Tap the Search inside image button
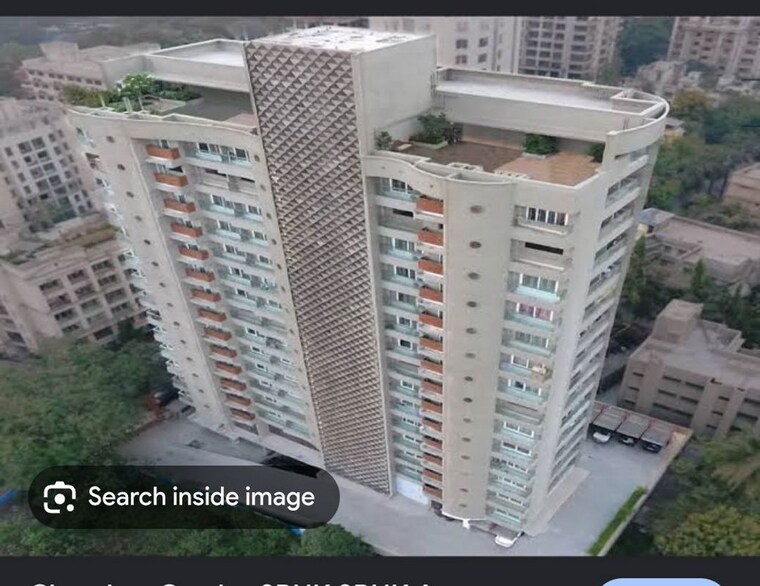The height and width of the screenshot is (586, 760). [x=184, y=497]
